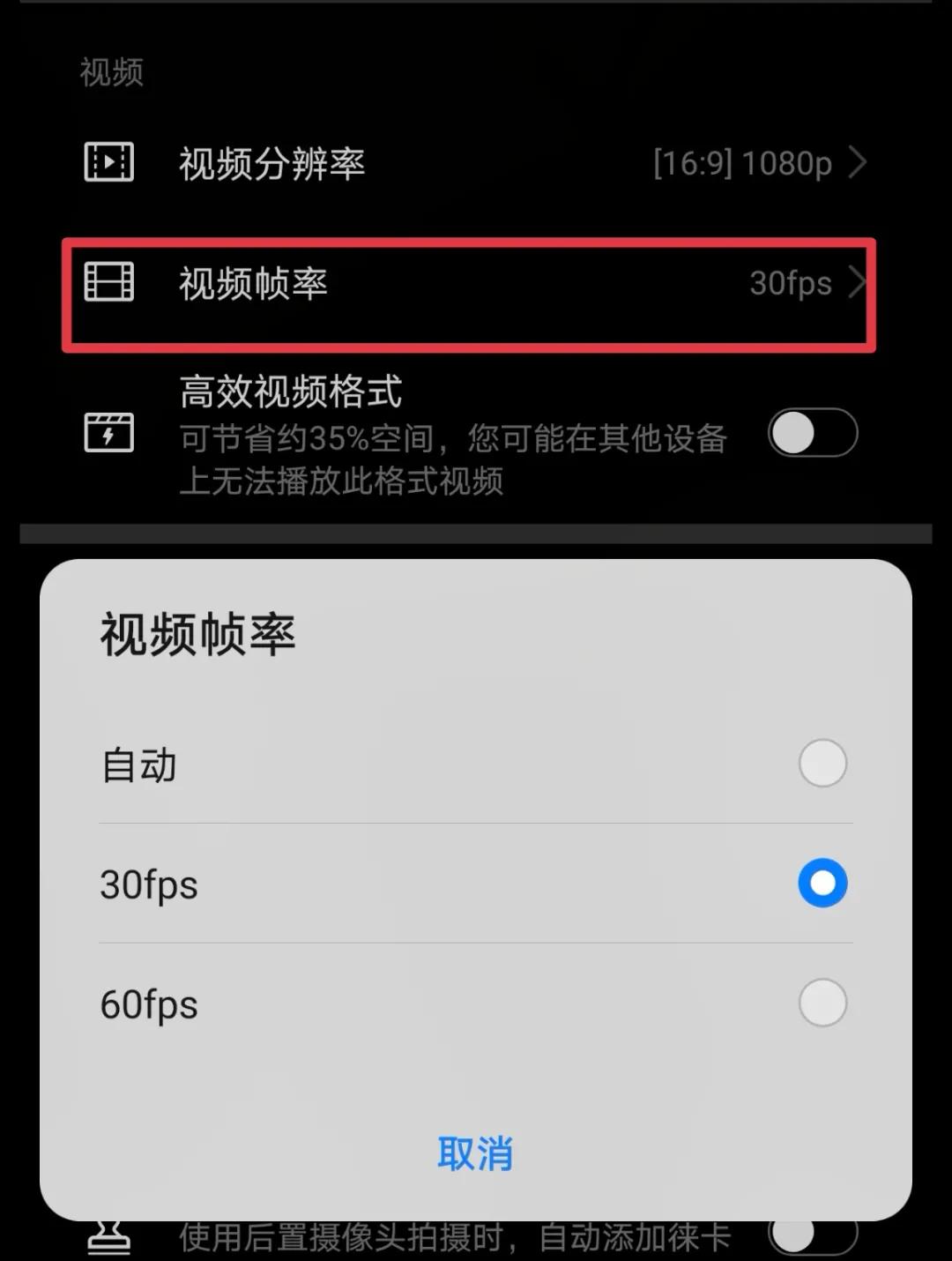952x1261 pixels.
Task: Click the 视频帧率 dialog title
Action: pos(197,633)
